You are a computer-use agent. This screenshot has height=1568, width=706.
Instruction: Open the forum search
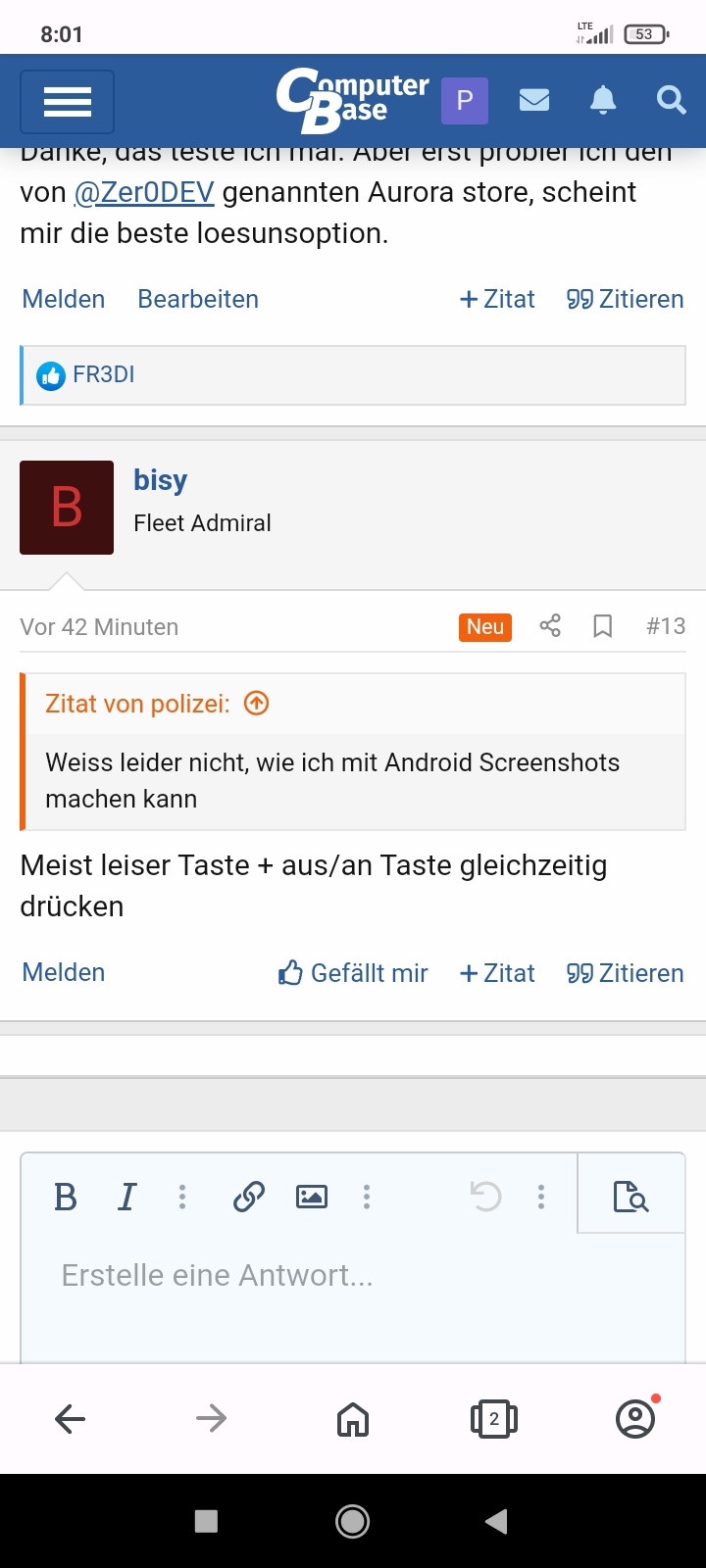pyautogui.click(x=671, y=100)
